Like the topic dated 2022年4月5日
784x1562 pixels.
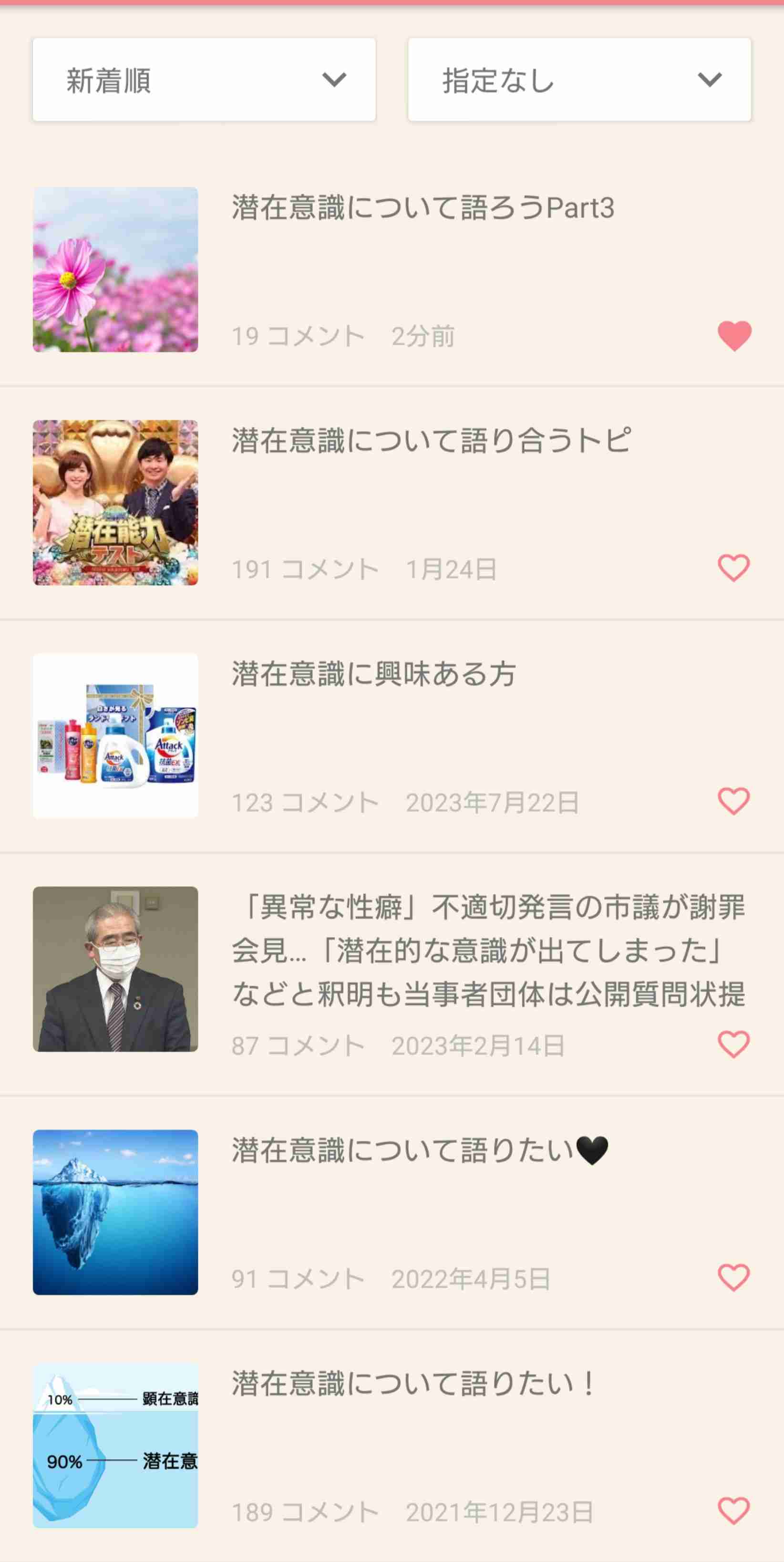[733, 1278]
